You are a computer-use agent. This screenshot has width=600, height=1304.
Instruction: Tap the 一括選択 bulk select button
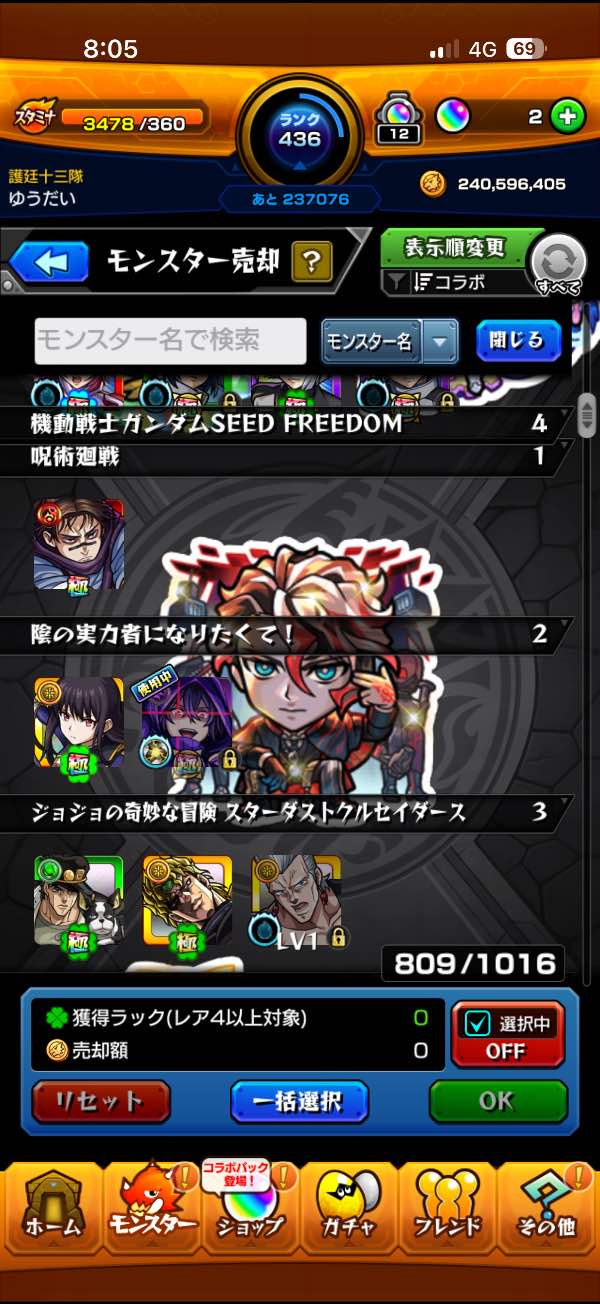[299, 1102]
